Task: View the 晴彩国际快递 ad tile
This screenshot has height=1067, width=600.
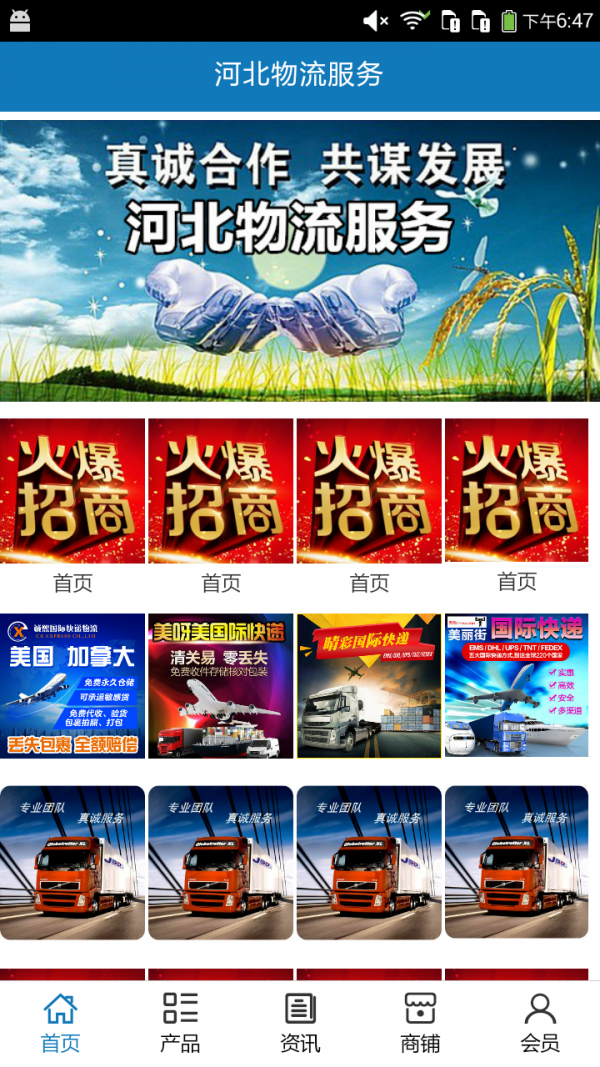Action: click(x=369, y=686)
